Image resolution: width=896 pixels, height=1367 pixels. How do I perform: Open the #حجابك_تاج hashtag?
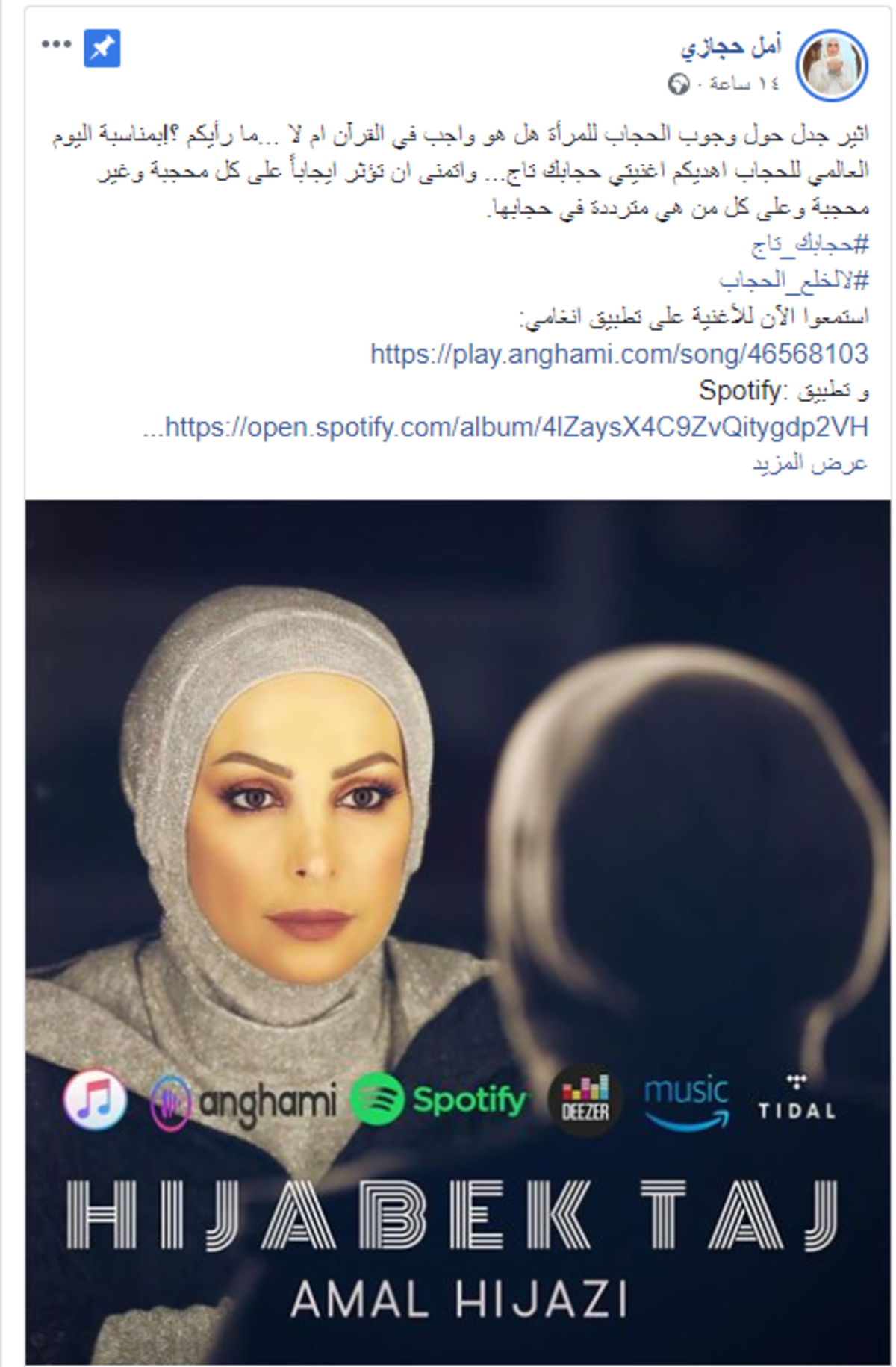[809, 244]
